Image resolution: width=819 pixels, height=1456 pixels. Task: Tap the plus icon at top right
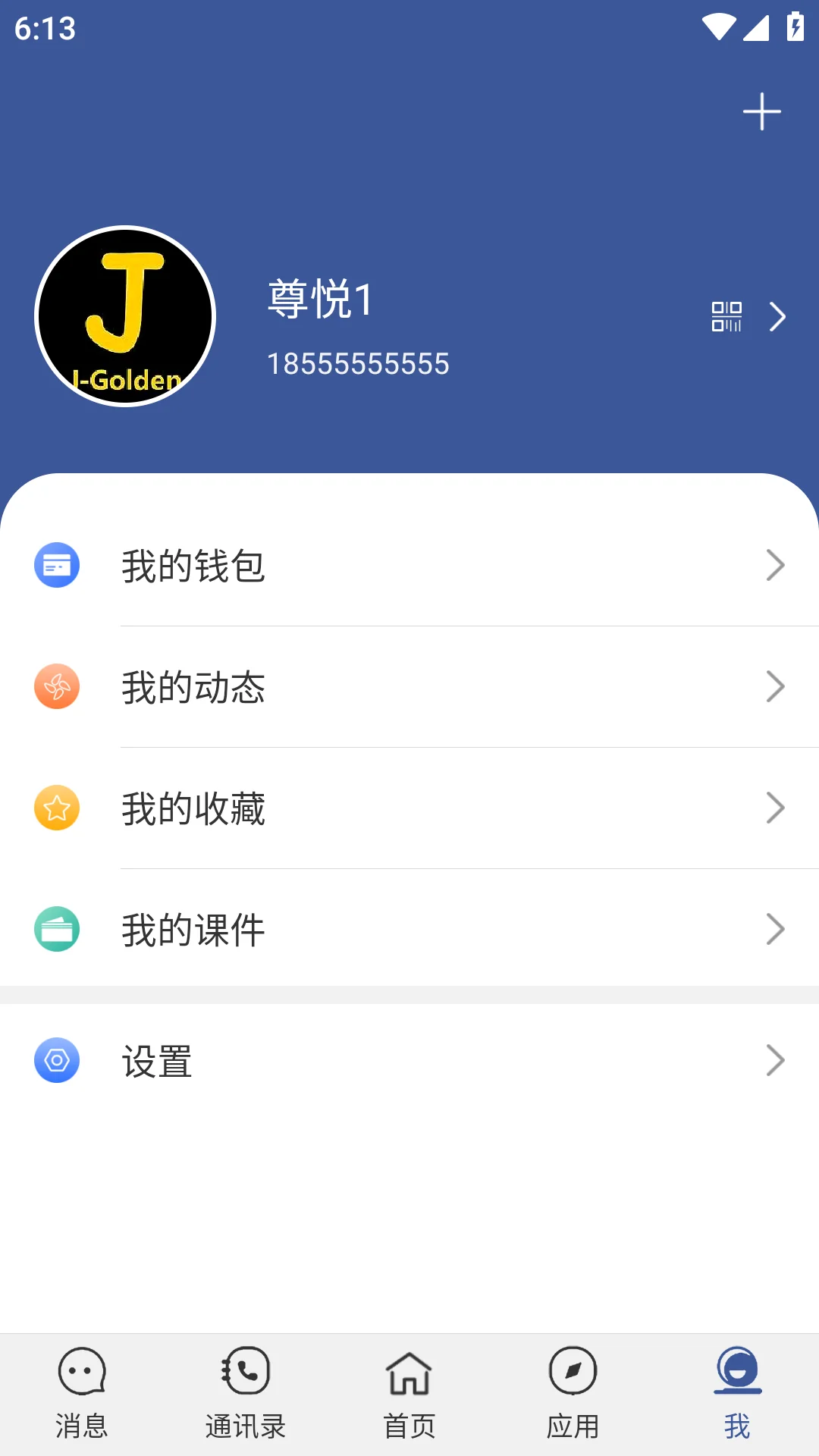[x=761, y=112]
